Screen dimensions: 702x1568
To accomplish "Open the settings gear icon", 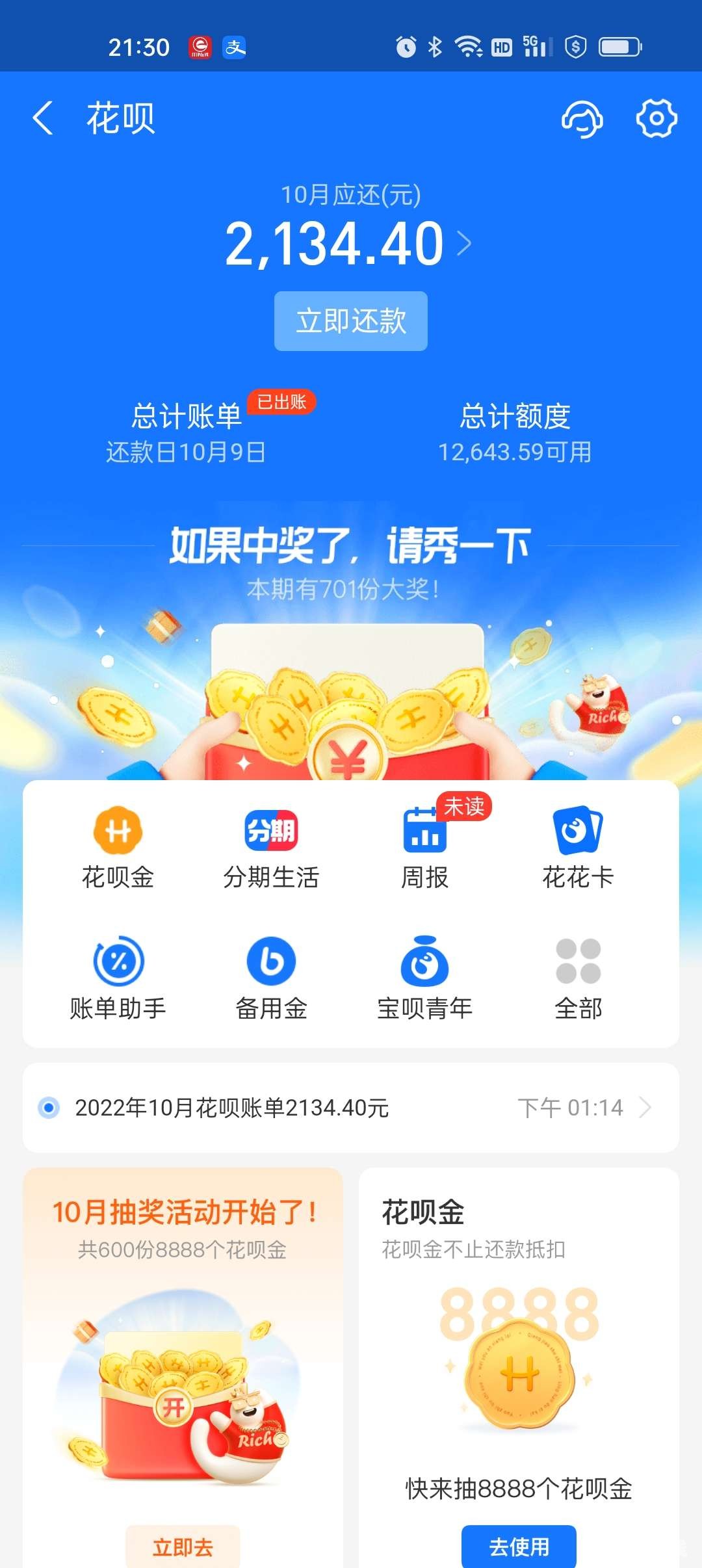I will [656, 118].
